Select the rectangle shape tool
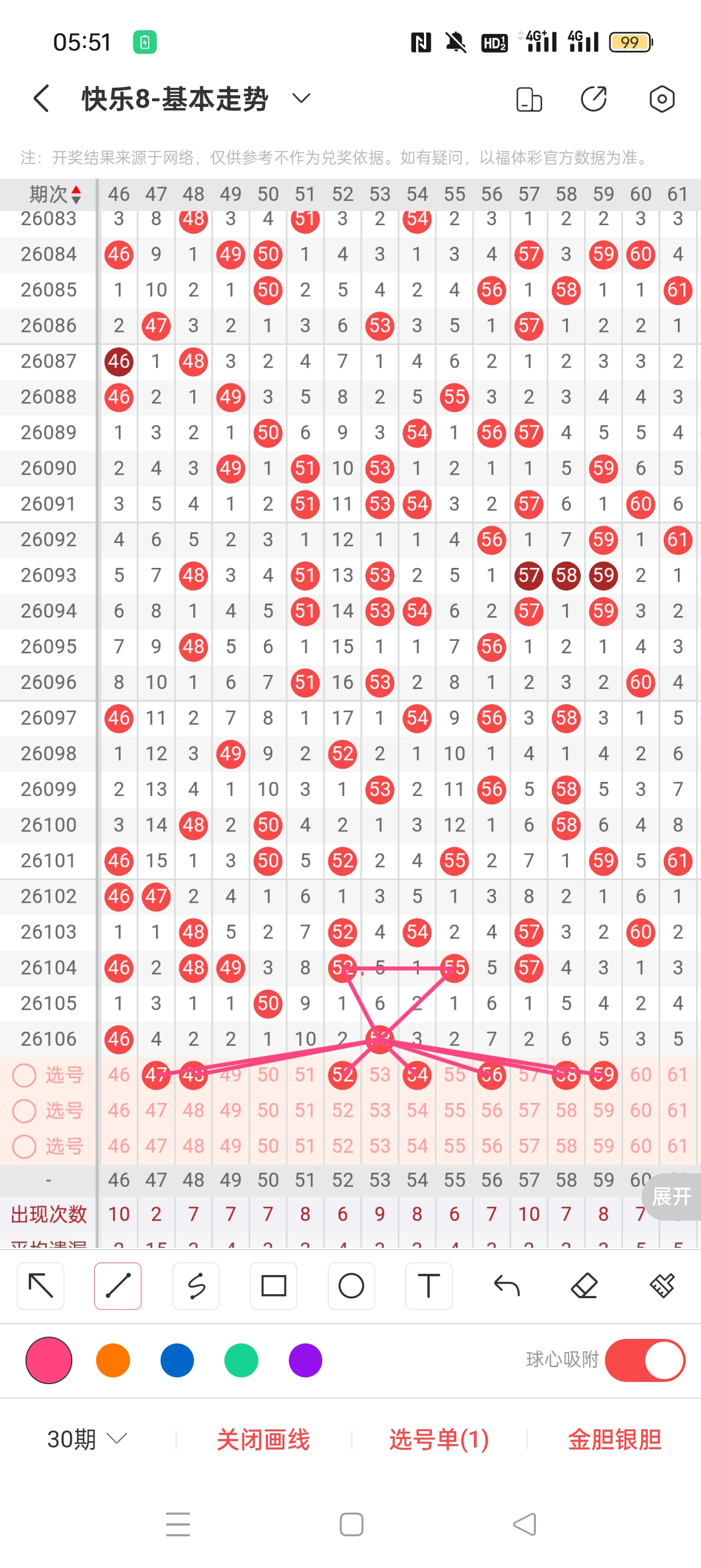Image resolution: width=701 pixels, height=1568 pixels. pyautogui.click(x=273, y=1286)
